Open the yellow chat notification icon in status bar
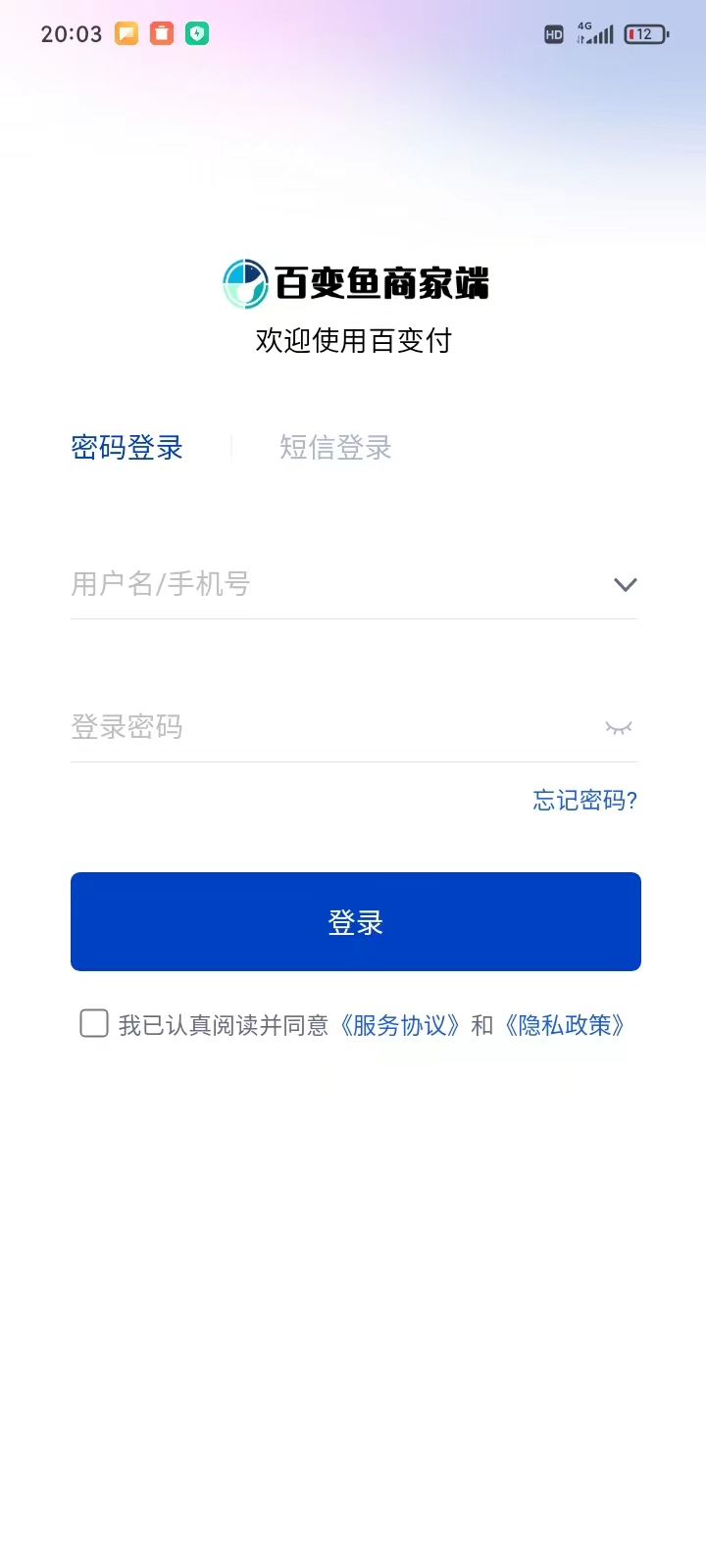The height and width of the screenshot is (1568, 706). [x=127, y=32]
